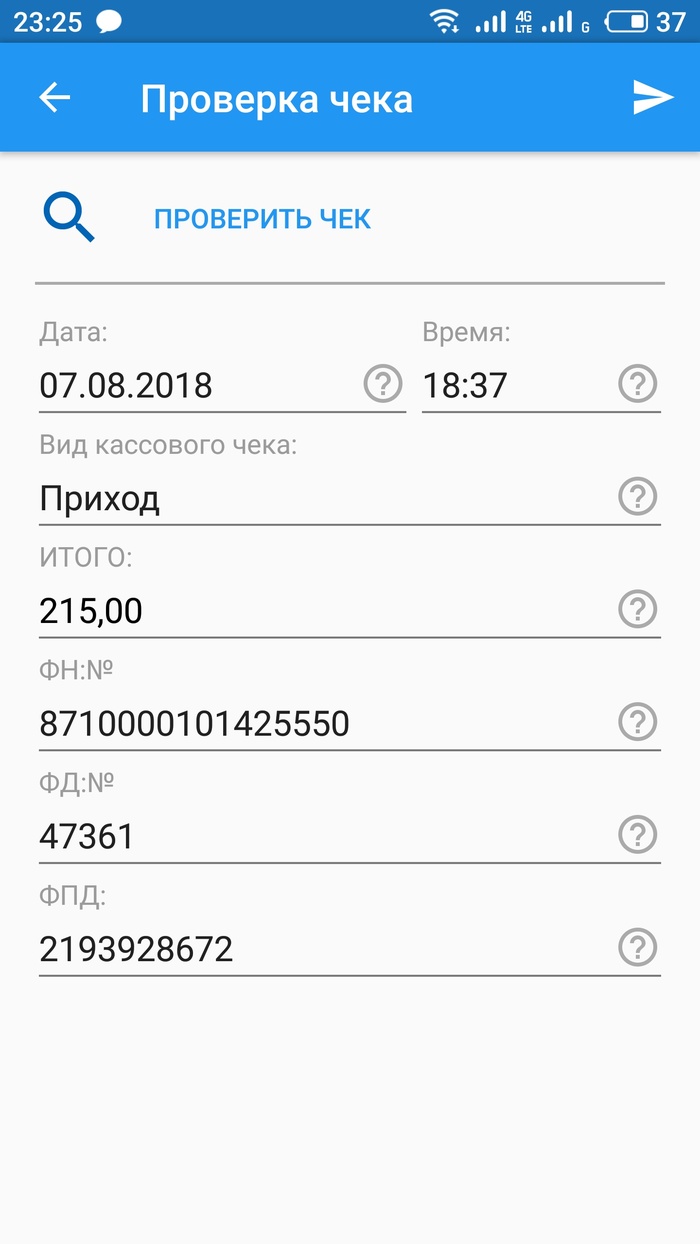This screenshot has height=1244, width=700.
Task: Open the Вид кассового чека selector
Action: (x=320, y=498)
